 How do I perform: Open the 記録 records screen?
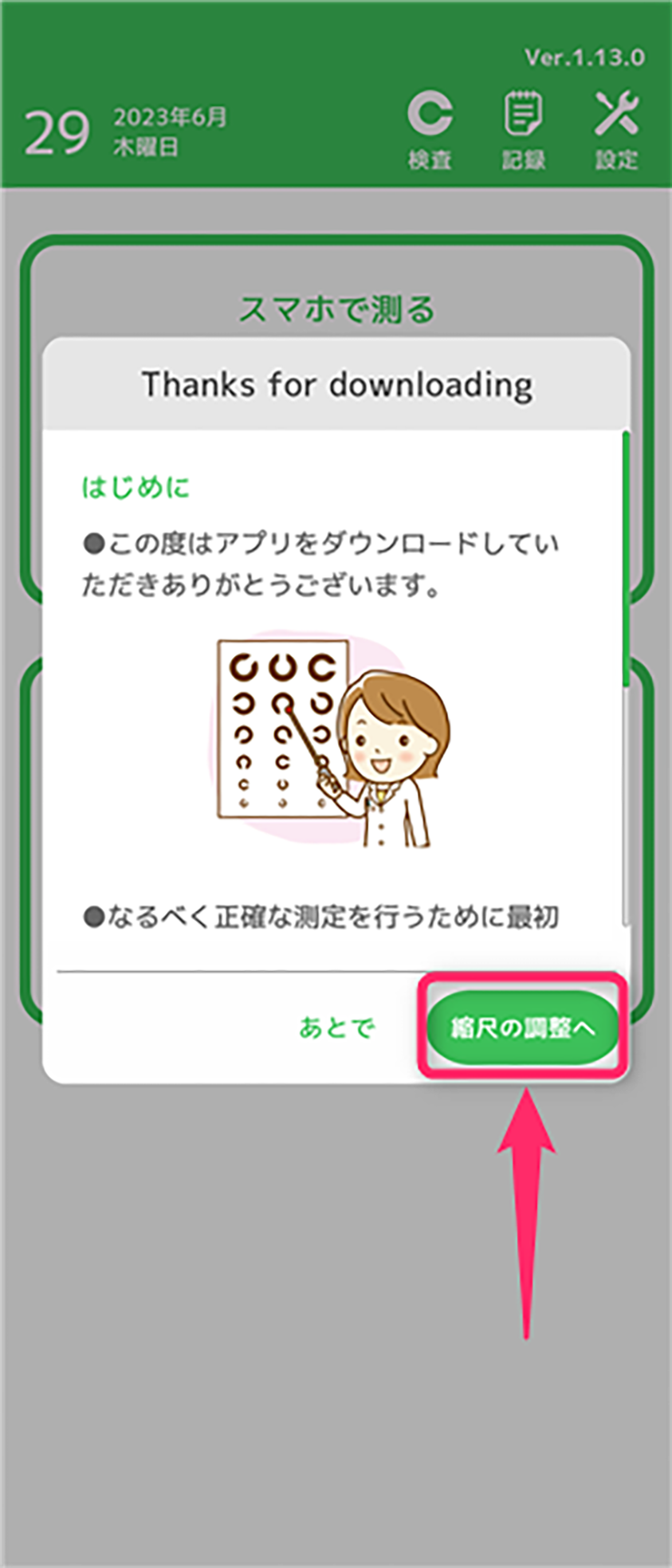pyautogui.click(x=523, y=130)
